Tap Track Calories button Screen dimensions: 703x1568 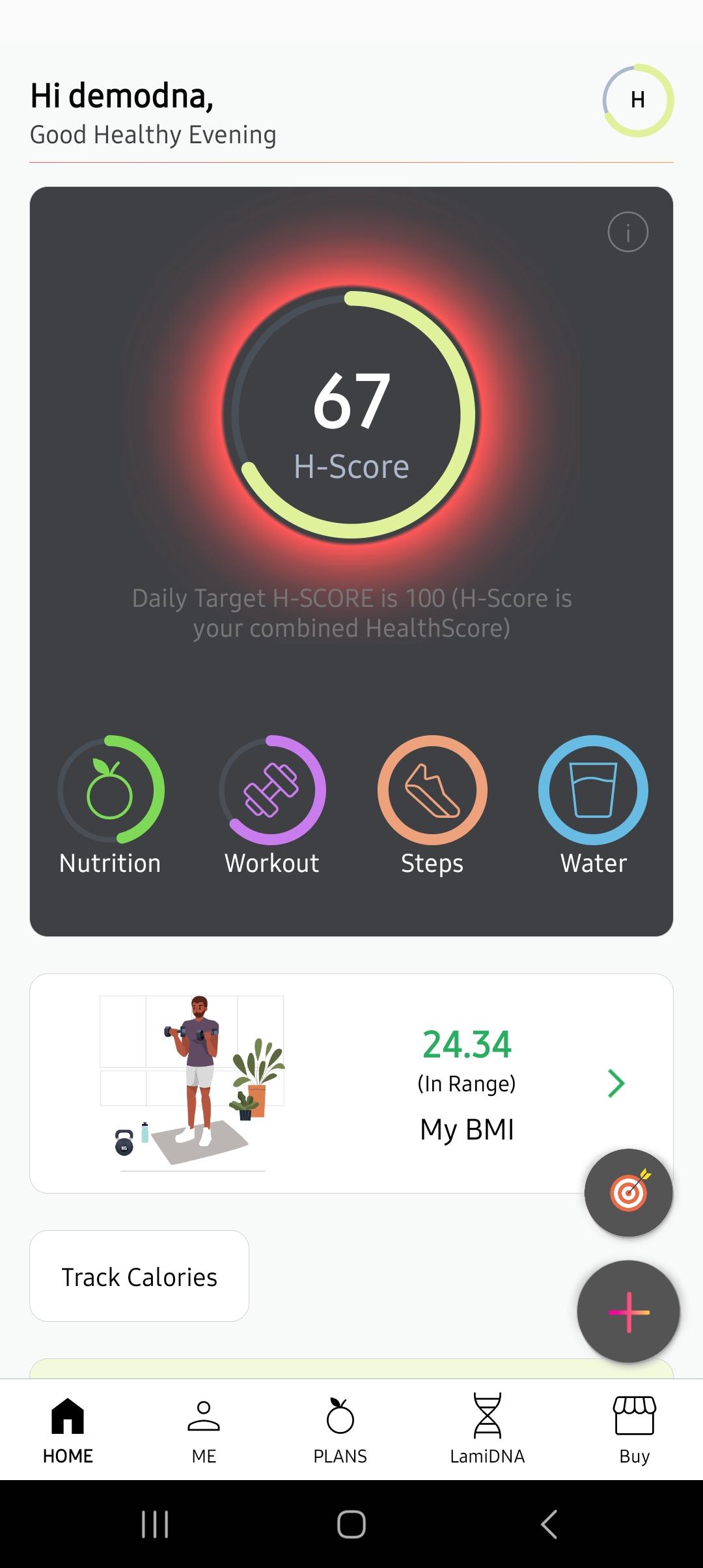139,1276
